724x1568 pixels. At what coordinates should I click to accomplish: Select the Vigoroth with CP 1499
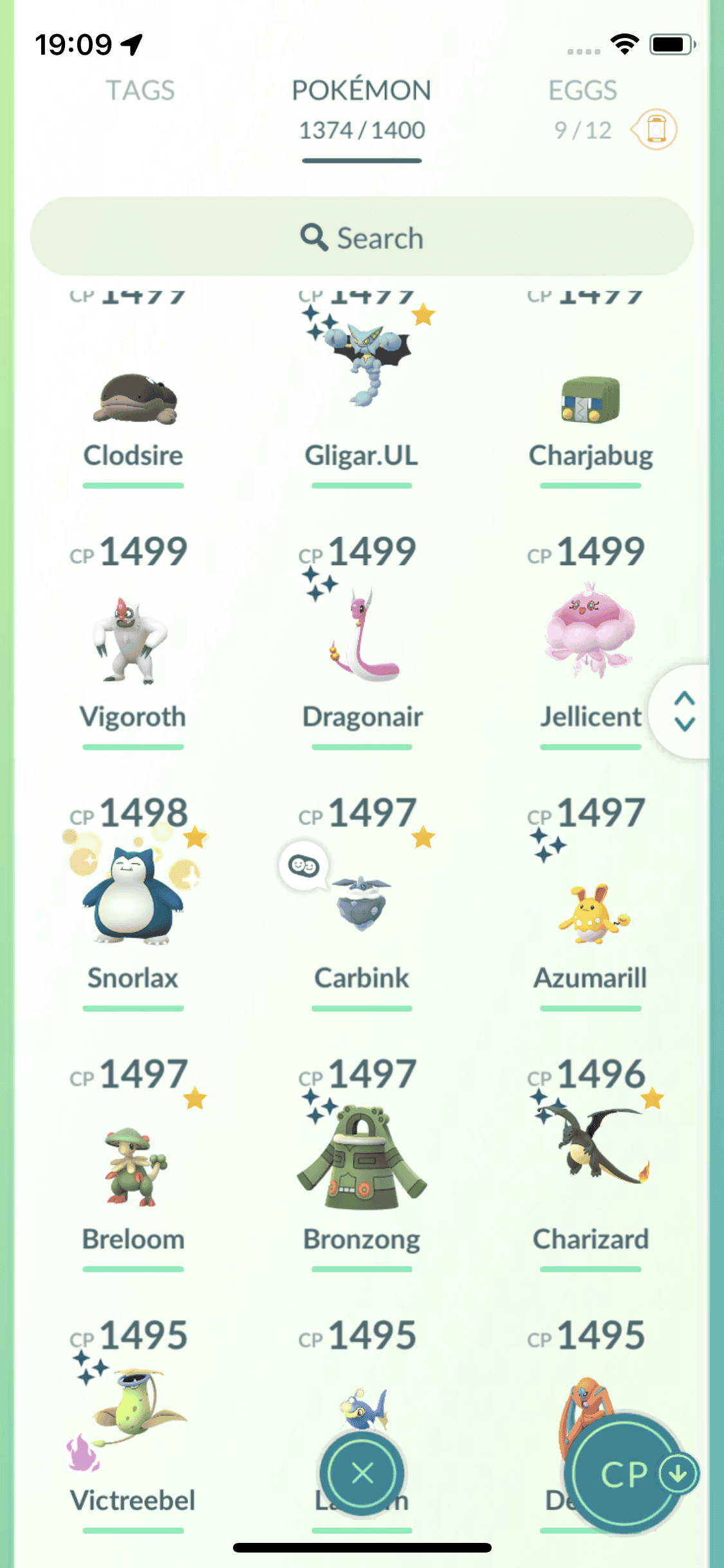click(133, 640)
